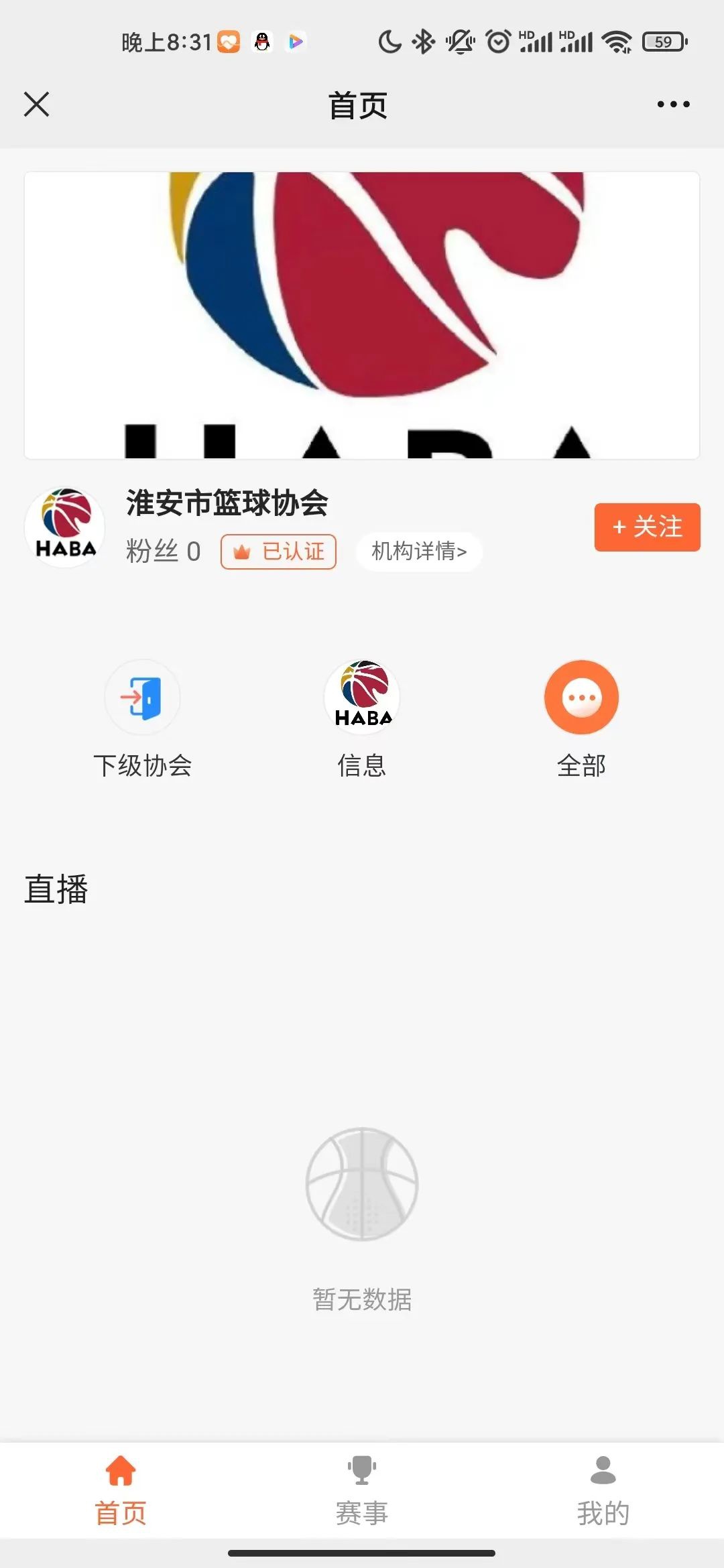Screen dimensions: 724x1568
Task: Open 全部 (all features) menu icon
Action: tap(581, 697)
